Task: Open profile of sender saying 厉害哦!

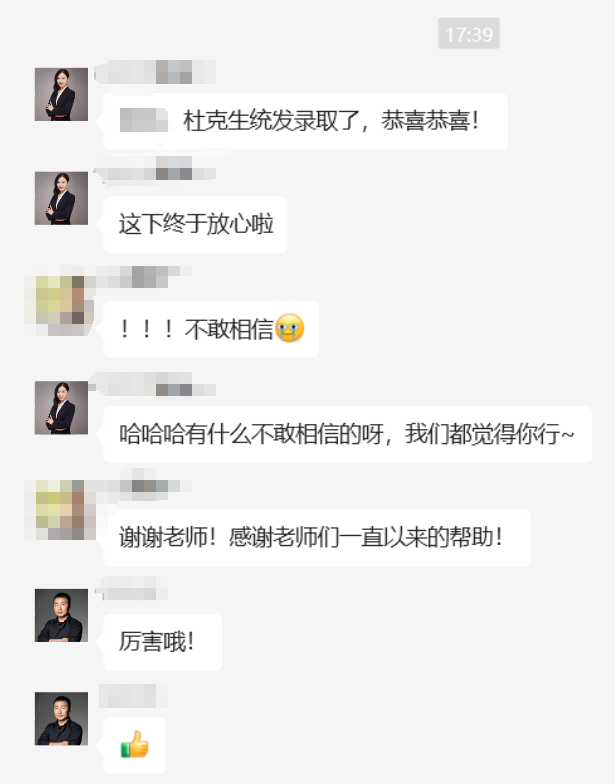Action: point(61,615)
